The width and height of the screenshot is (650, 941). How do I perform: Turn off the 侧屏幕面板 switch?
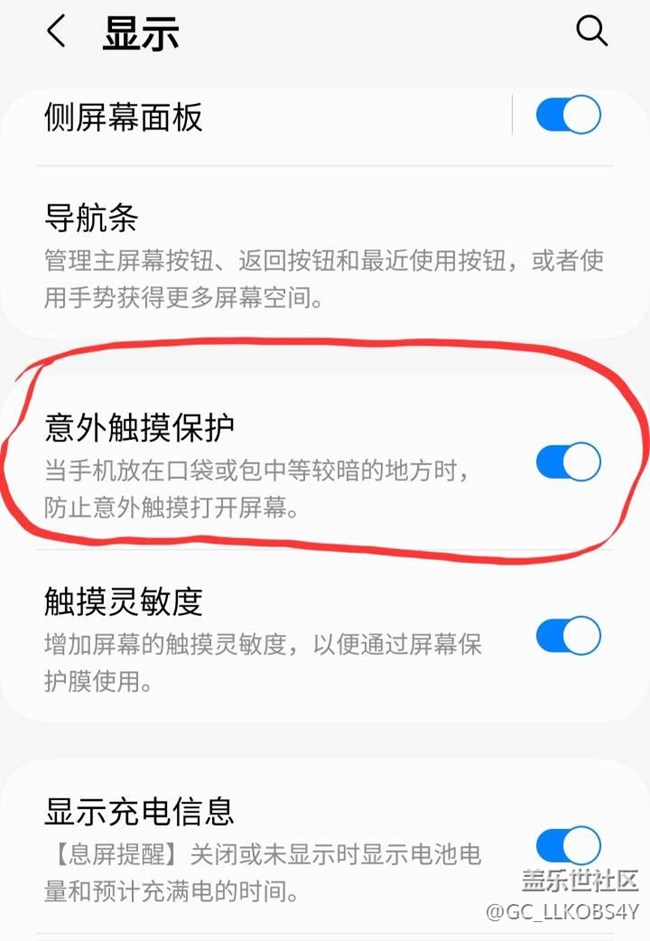coord(568,115)
